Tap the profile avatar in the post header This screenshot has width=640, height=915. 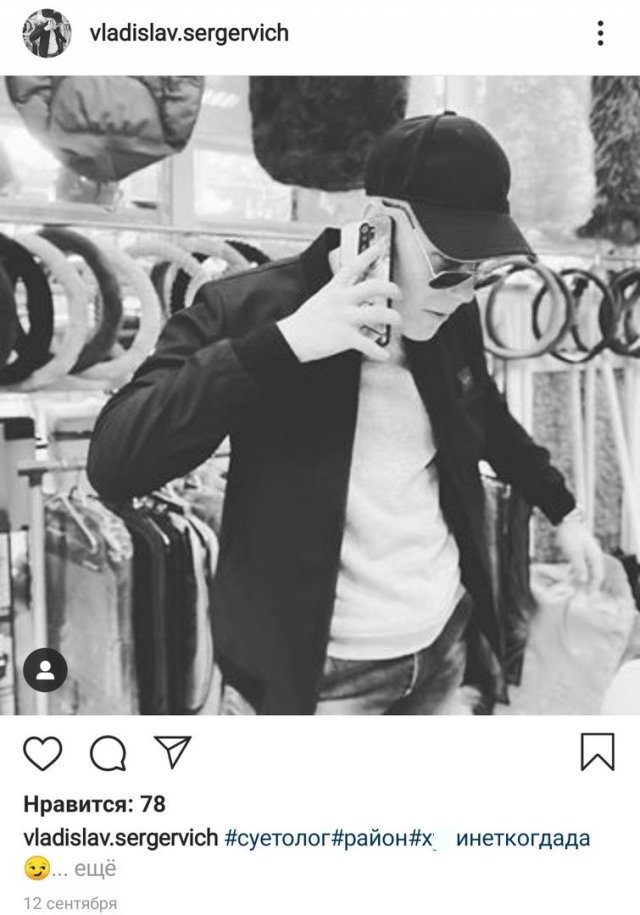[47, 33]
